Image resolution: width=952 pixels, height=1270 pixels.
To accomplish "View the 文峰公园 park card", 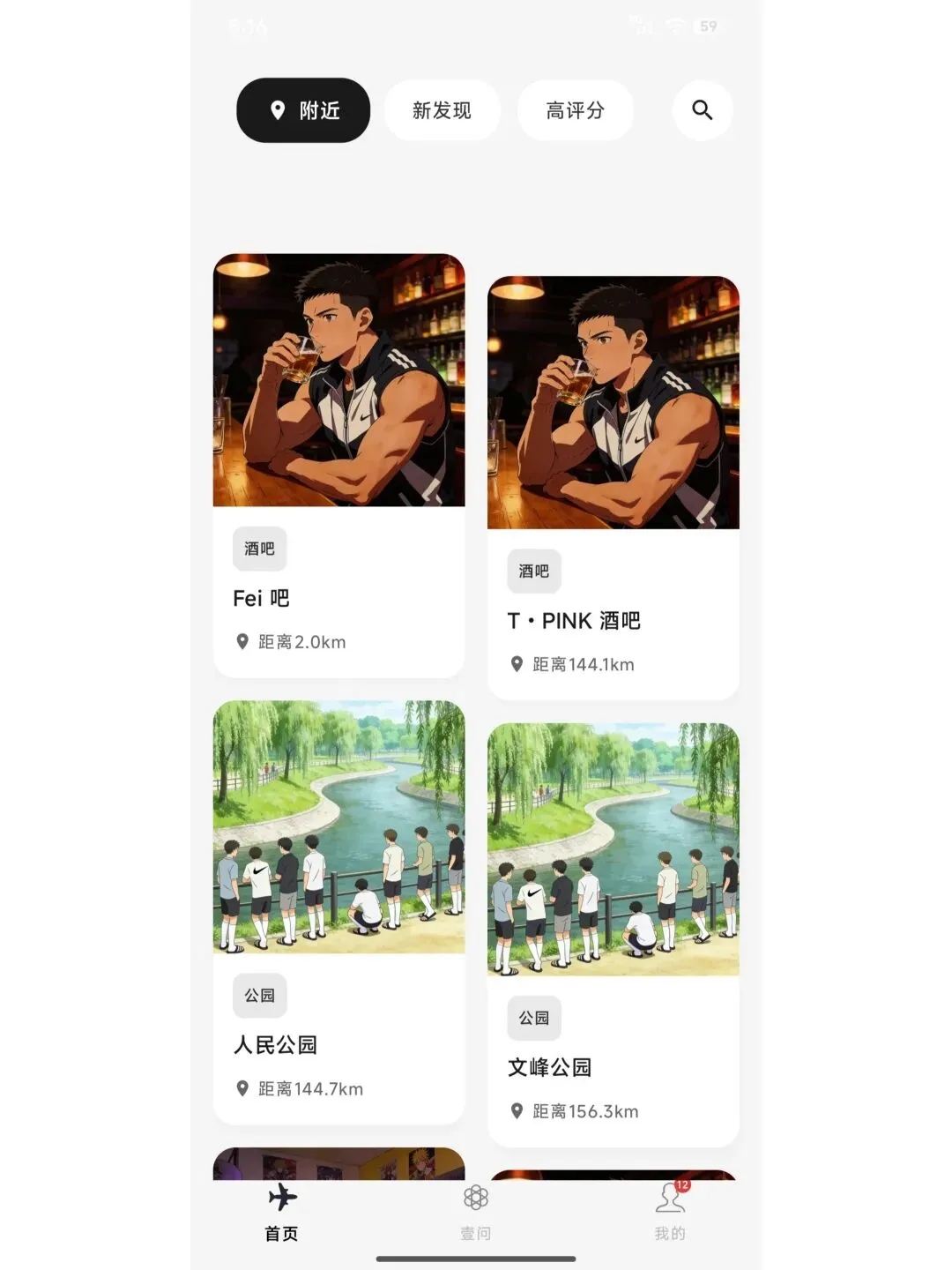I will coord(613,935).
